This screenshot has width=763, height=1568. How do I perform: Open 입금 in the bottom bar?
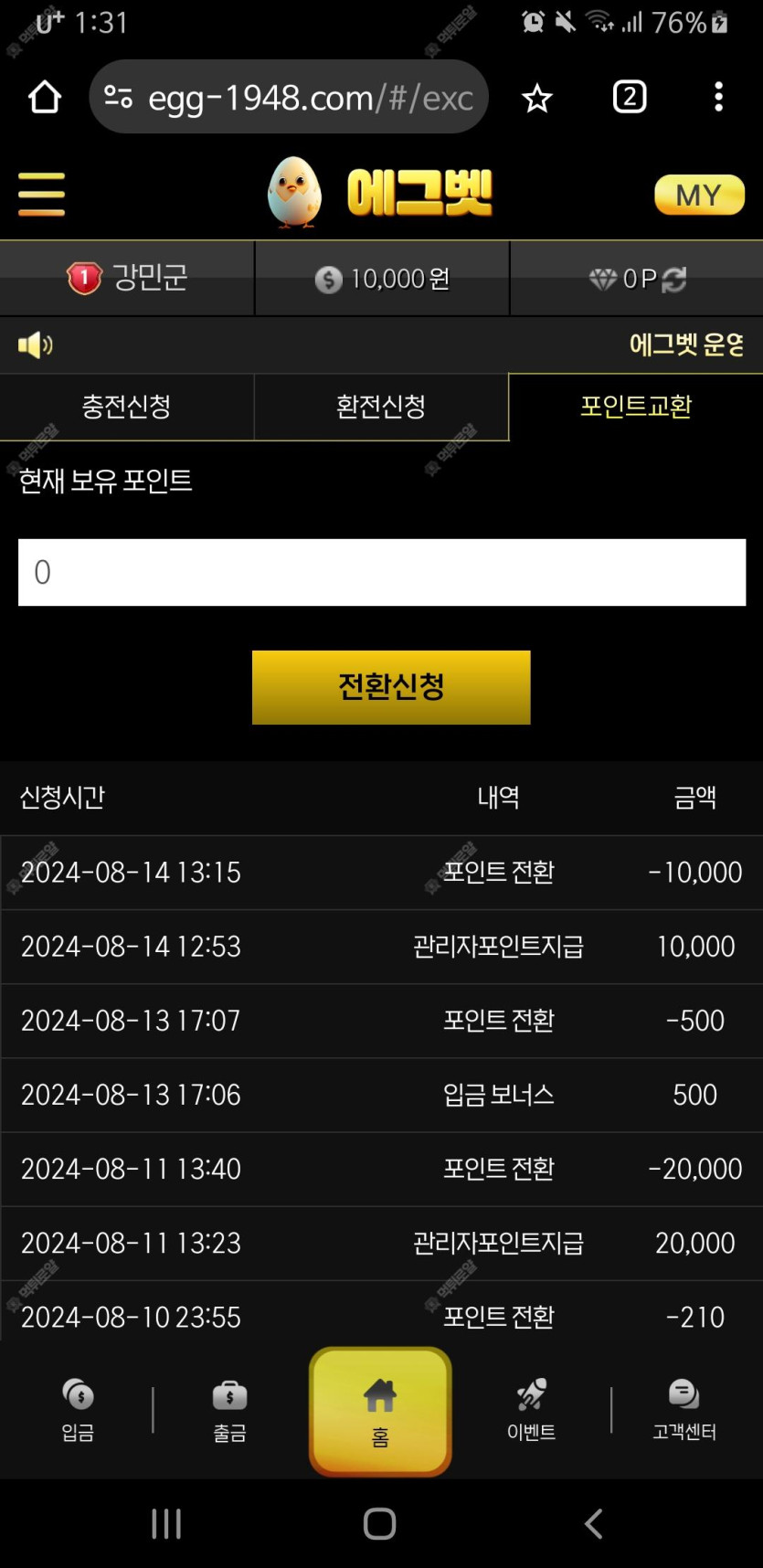click(79, 1410)
